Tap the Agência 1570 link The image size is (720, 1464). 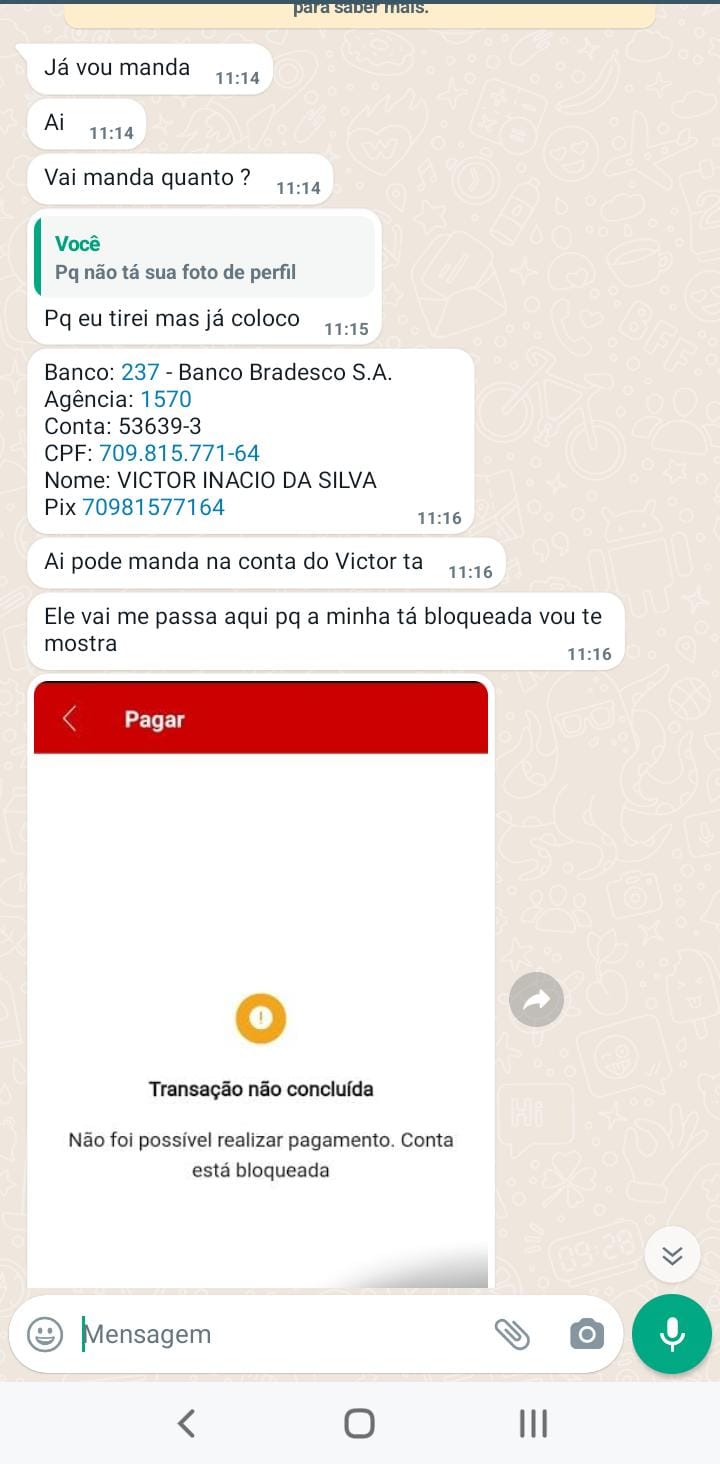tap(165, 399)
